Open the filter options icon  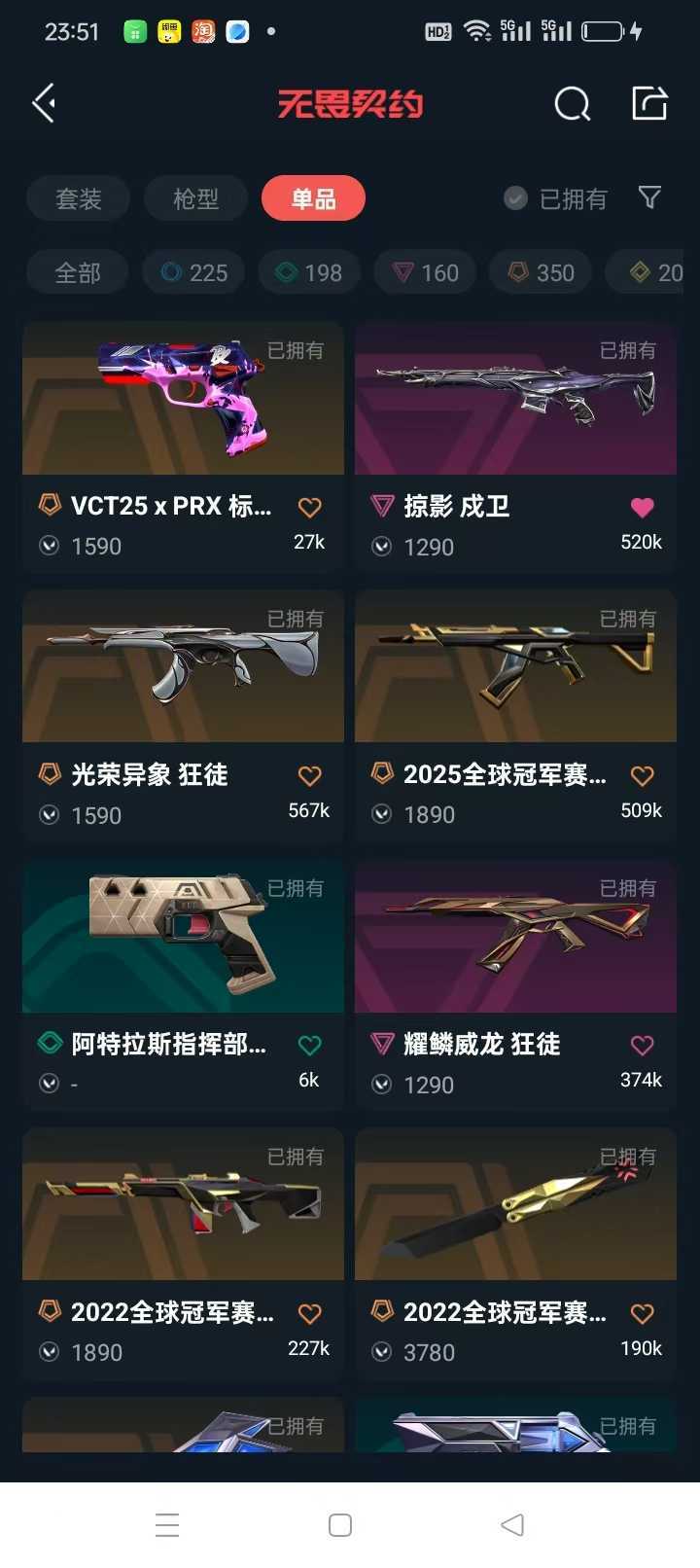pos(647,198)
